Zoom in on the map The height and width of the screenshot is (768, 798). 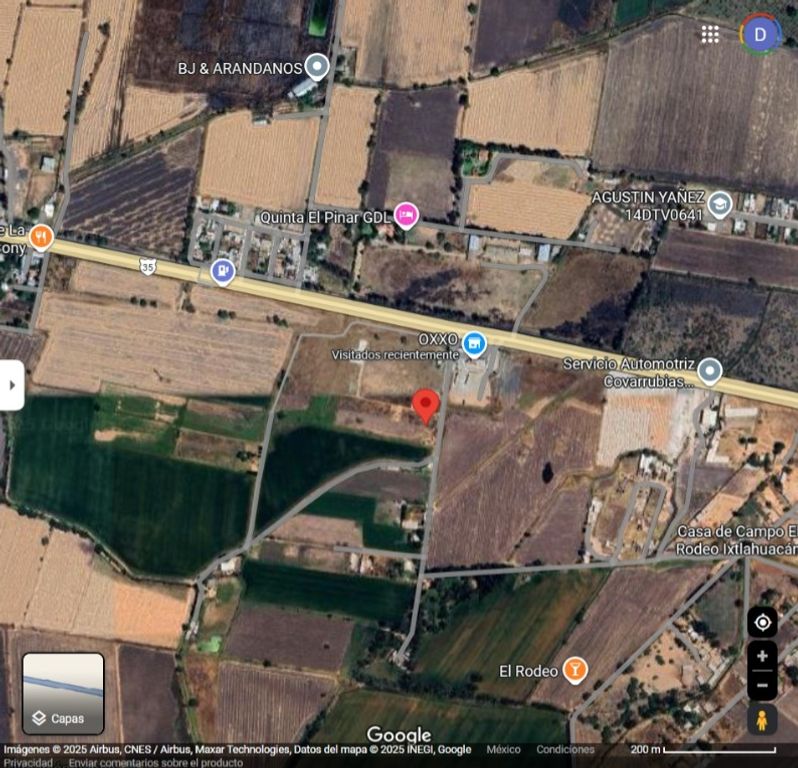point(762,656)
